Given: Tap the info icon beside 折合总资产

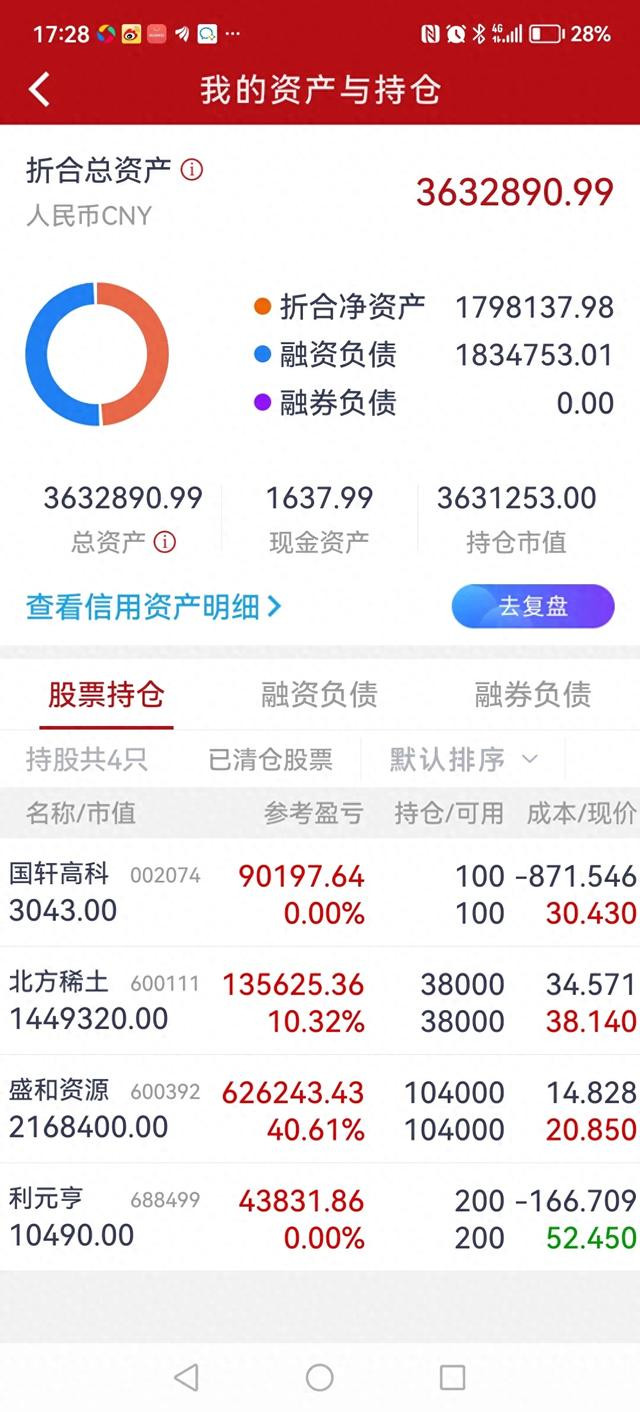Looking at the screenshot, I should [191, 170].
